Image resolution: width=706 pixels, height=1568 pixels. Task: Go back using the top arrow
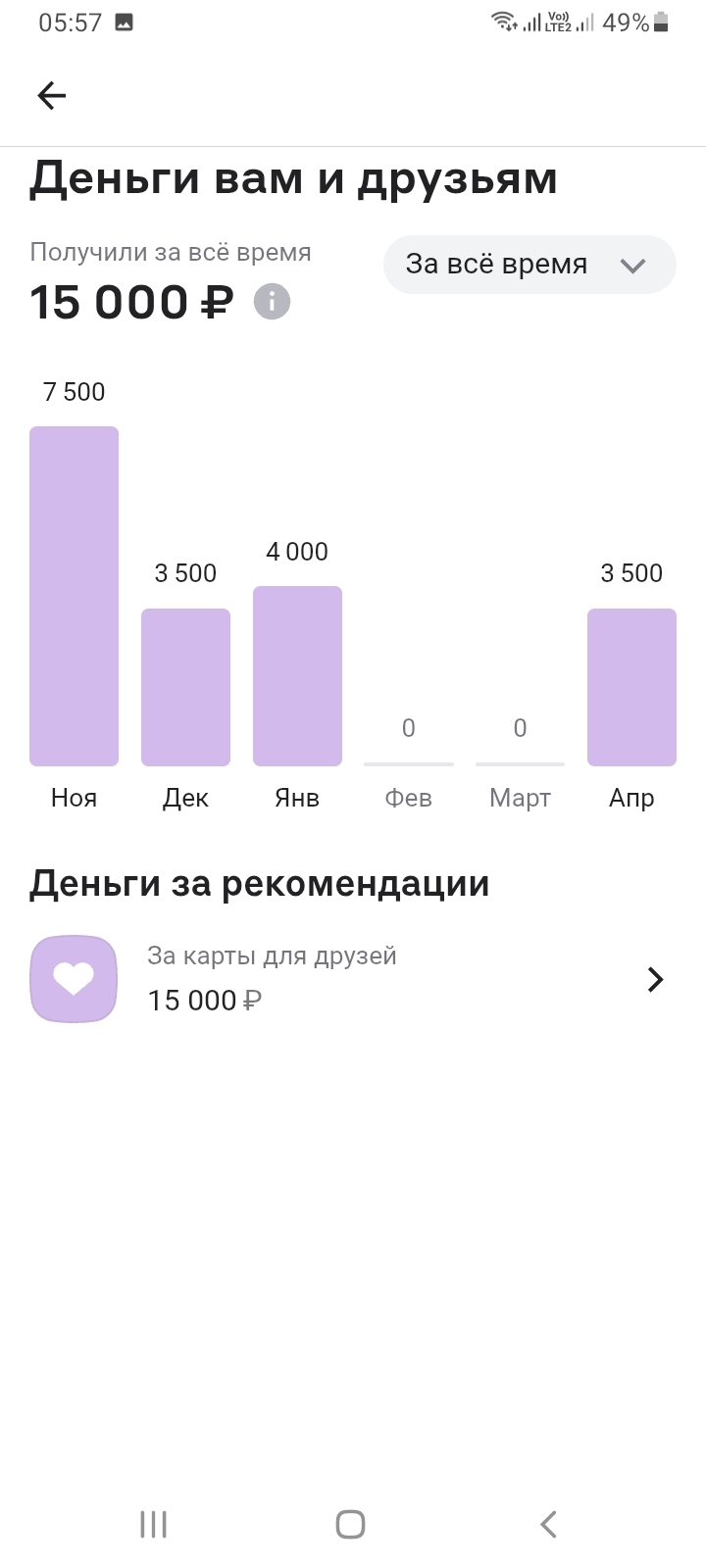coord(51,95)
